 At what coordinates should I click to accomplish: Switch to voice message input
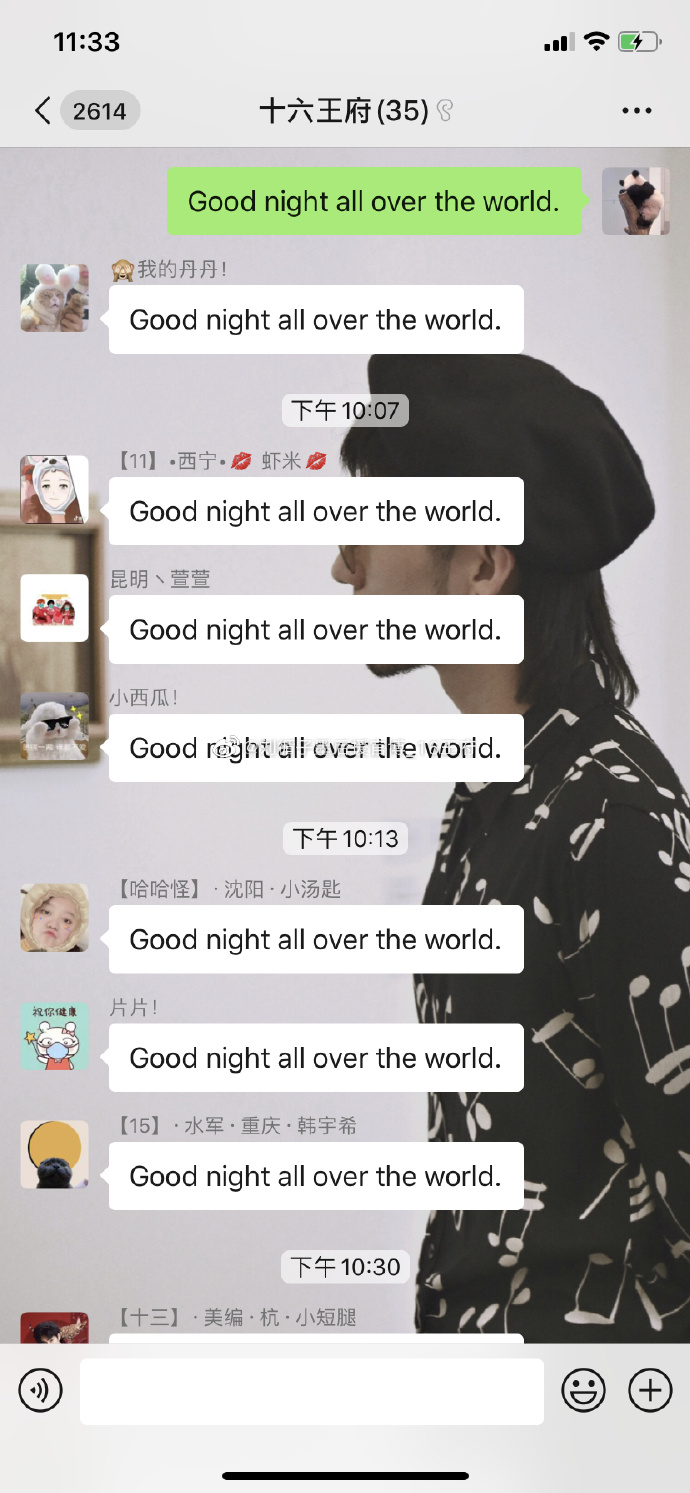41,1390
